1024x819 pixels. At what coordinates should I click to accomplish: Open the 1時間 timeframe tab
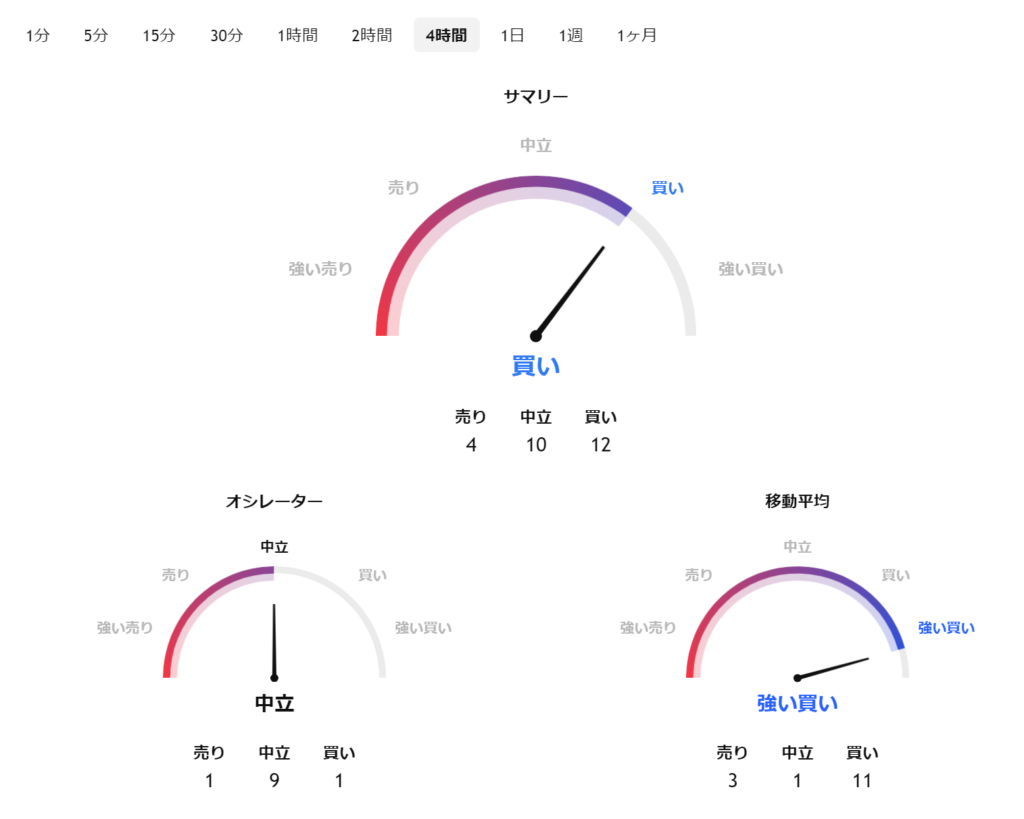[298, 35]
